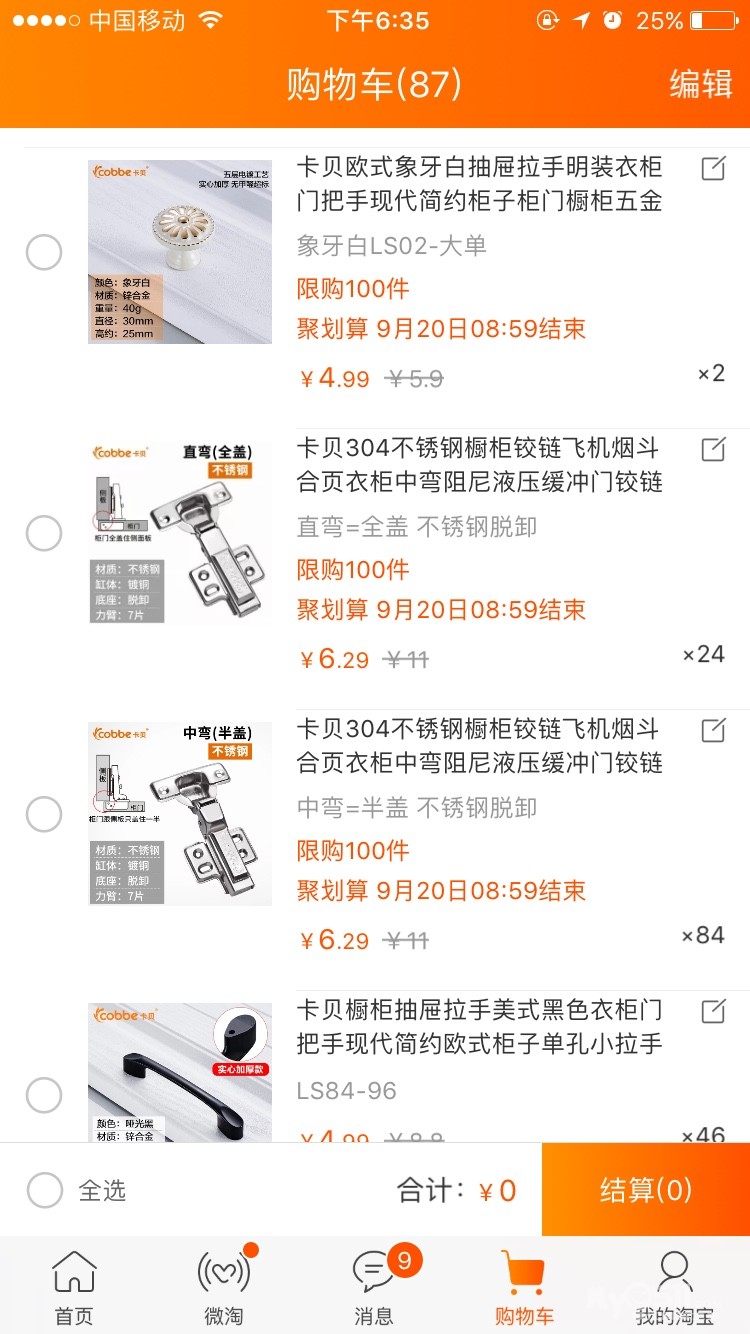Screen dimensions: 750x1334
Task: Open the black handle product image
Action: [x=180, y=1072]
